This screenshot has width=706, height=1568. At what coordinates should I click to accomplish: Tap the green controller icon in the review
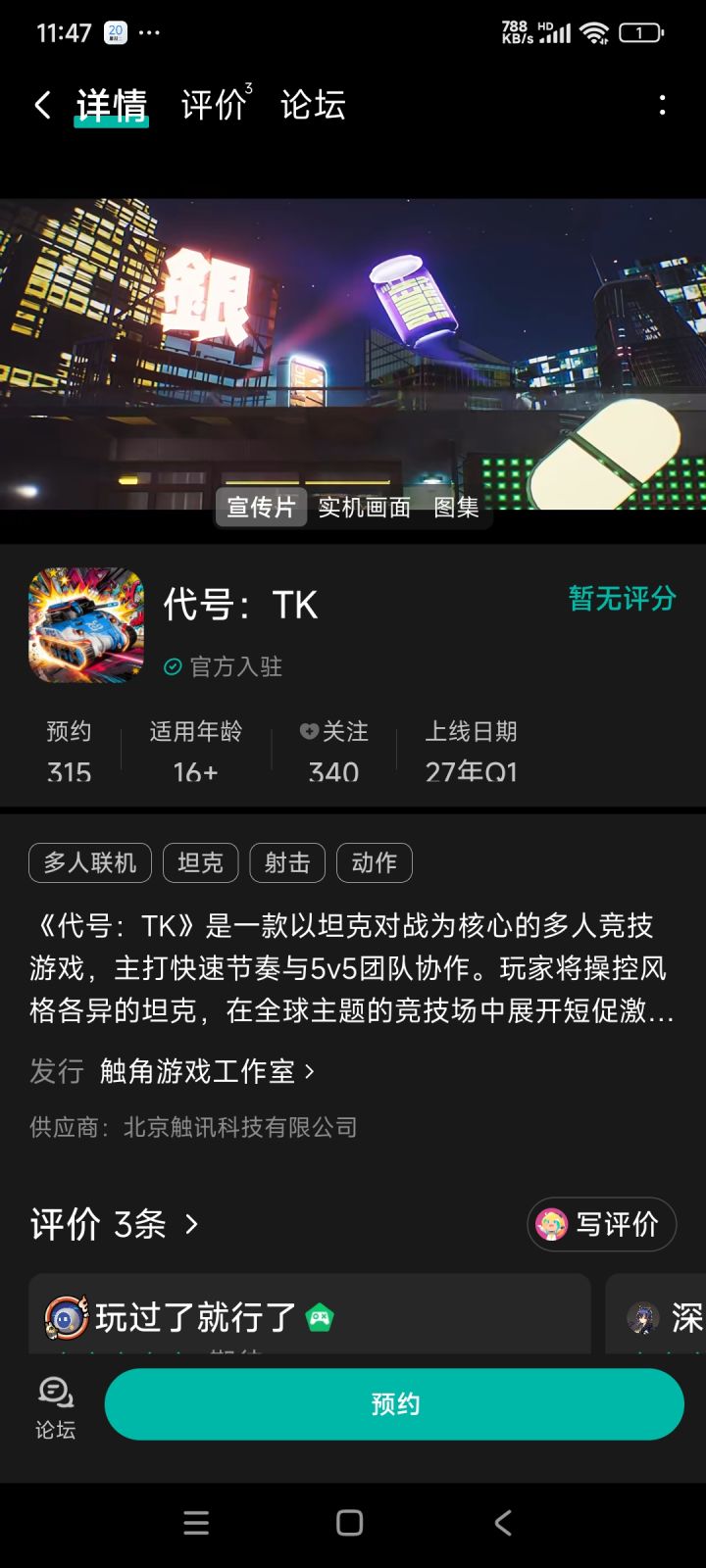pos(322,1320)
